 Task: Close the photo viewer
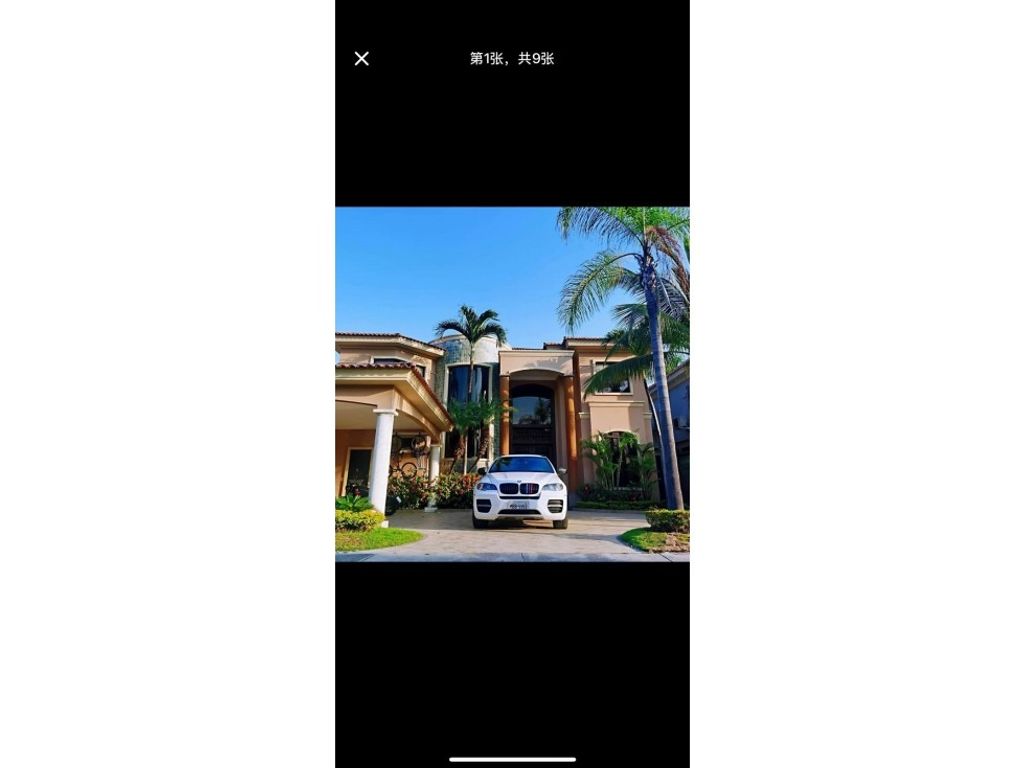click(362, 59)
